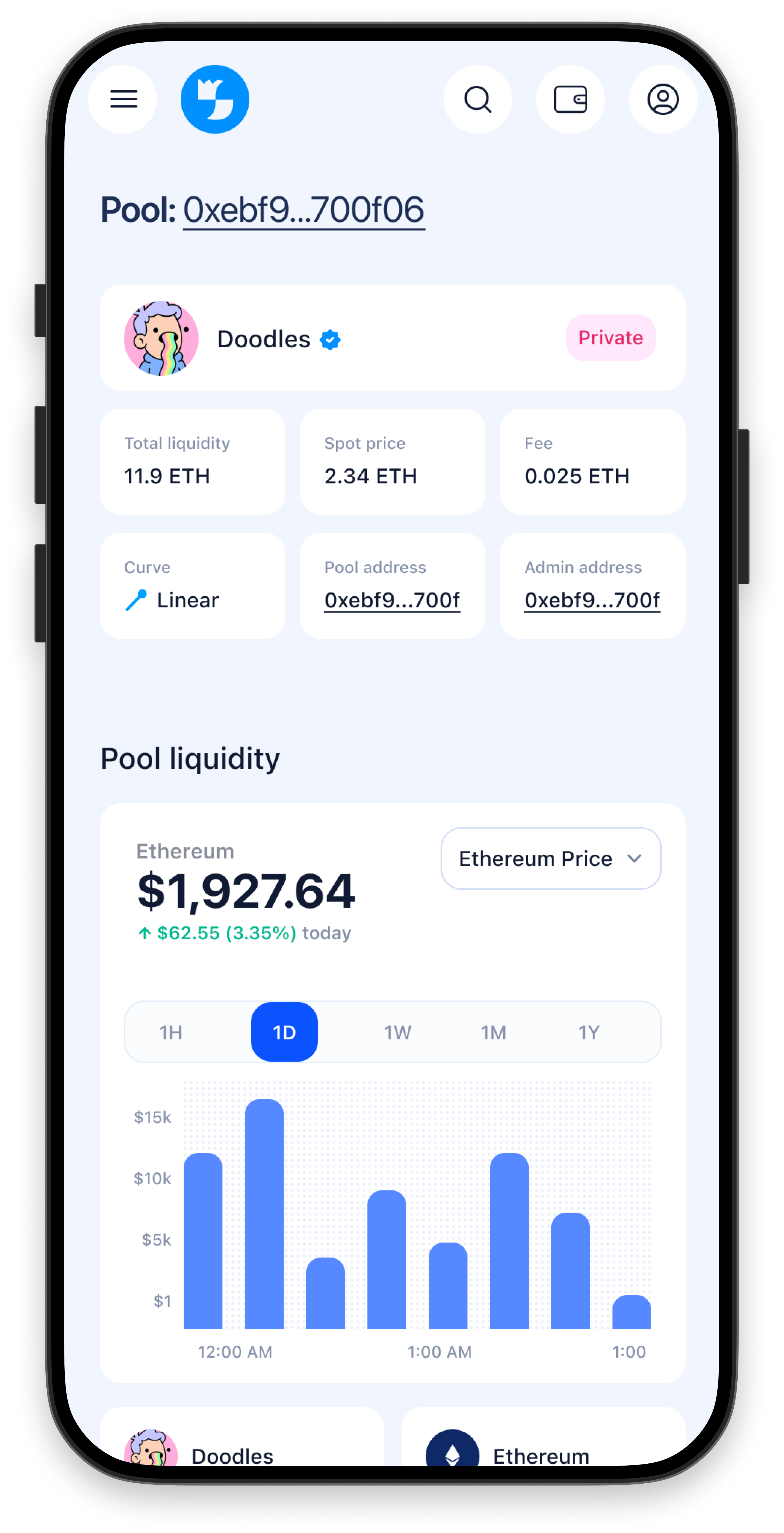
Task: Choose the 1Y chart range
Action: (589, 1032)
